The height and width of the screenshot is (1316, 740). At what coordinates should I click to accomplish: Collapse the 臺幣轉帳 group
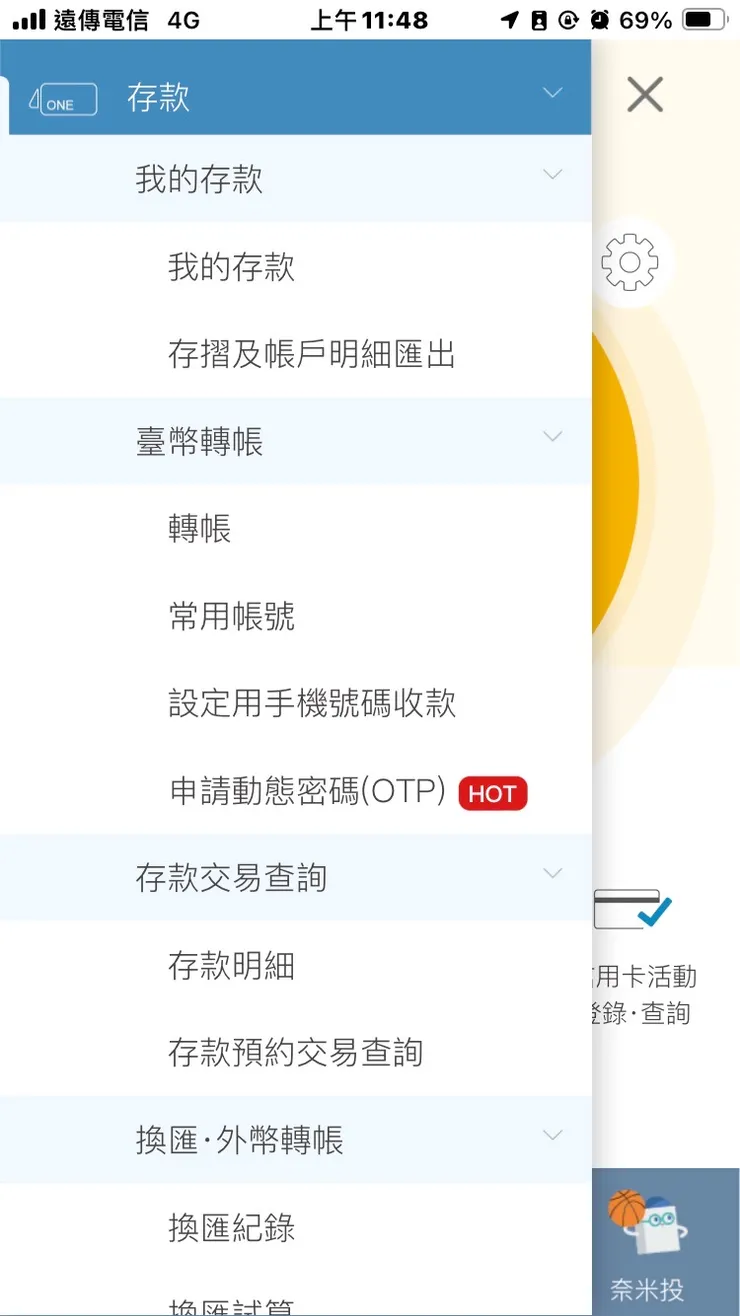point(552,437)
